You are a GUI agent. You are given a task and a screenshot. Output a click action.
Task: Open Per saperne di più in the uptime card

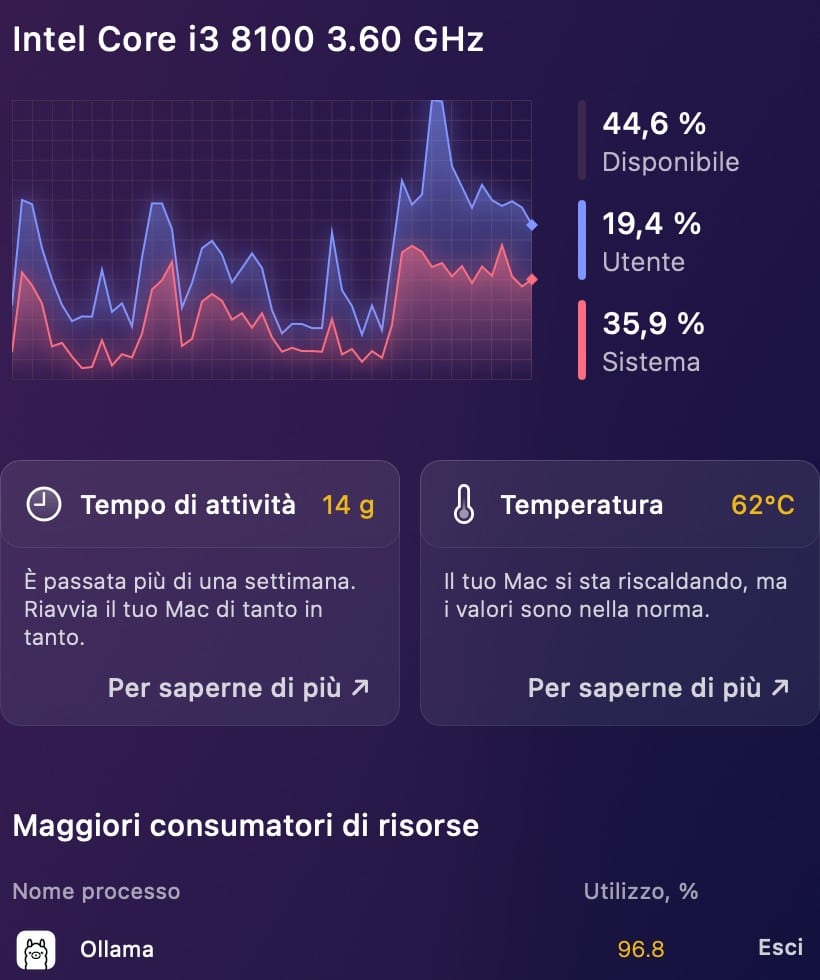click(240, 688)
